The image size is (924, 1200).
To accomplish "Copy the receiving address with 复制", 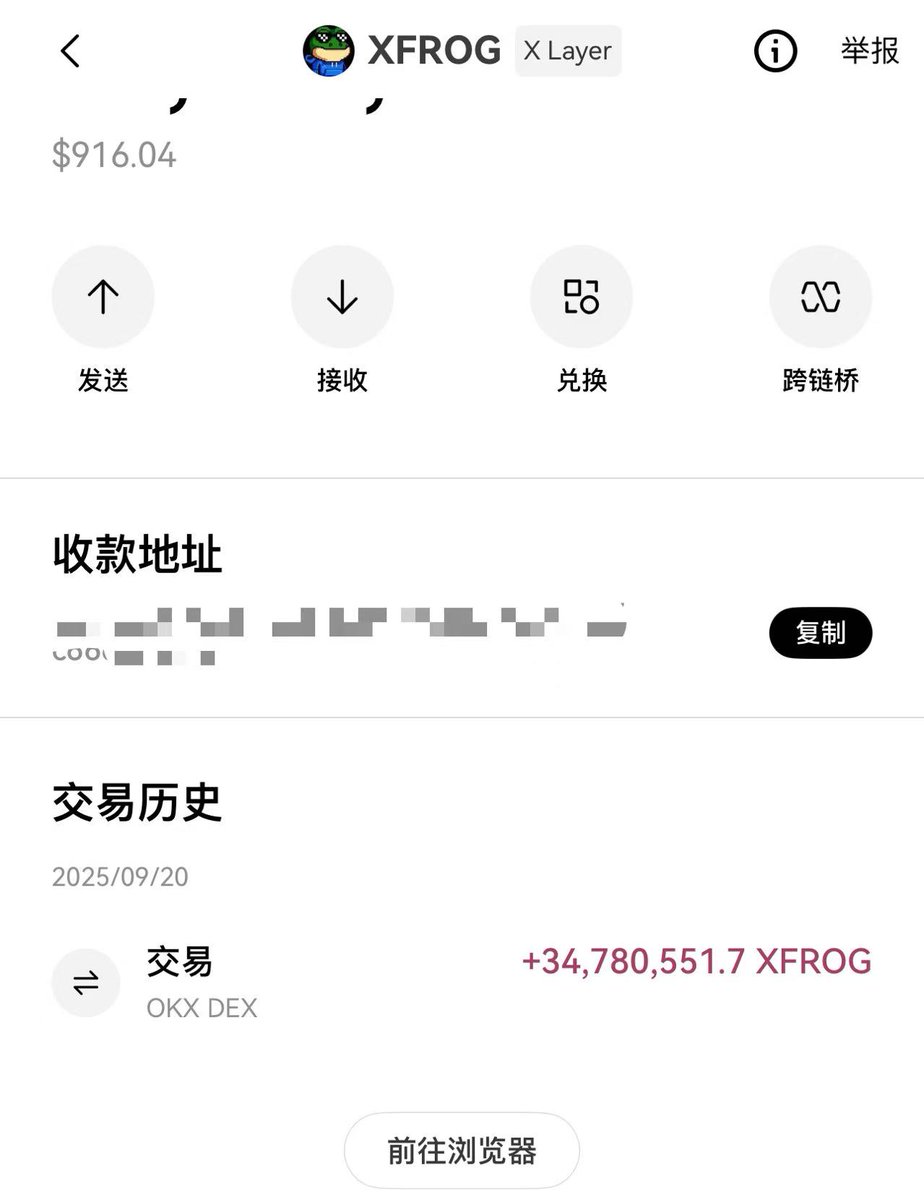I will click(x=820, y=633).
